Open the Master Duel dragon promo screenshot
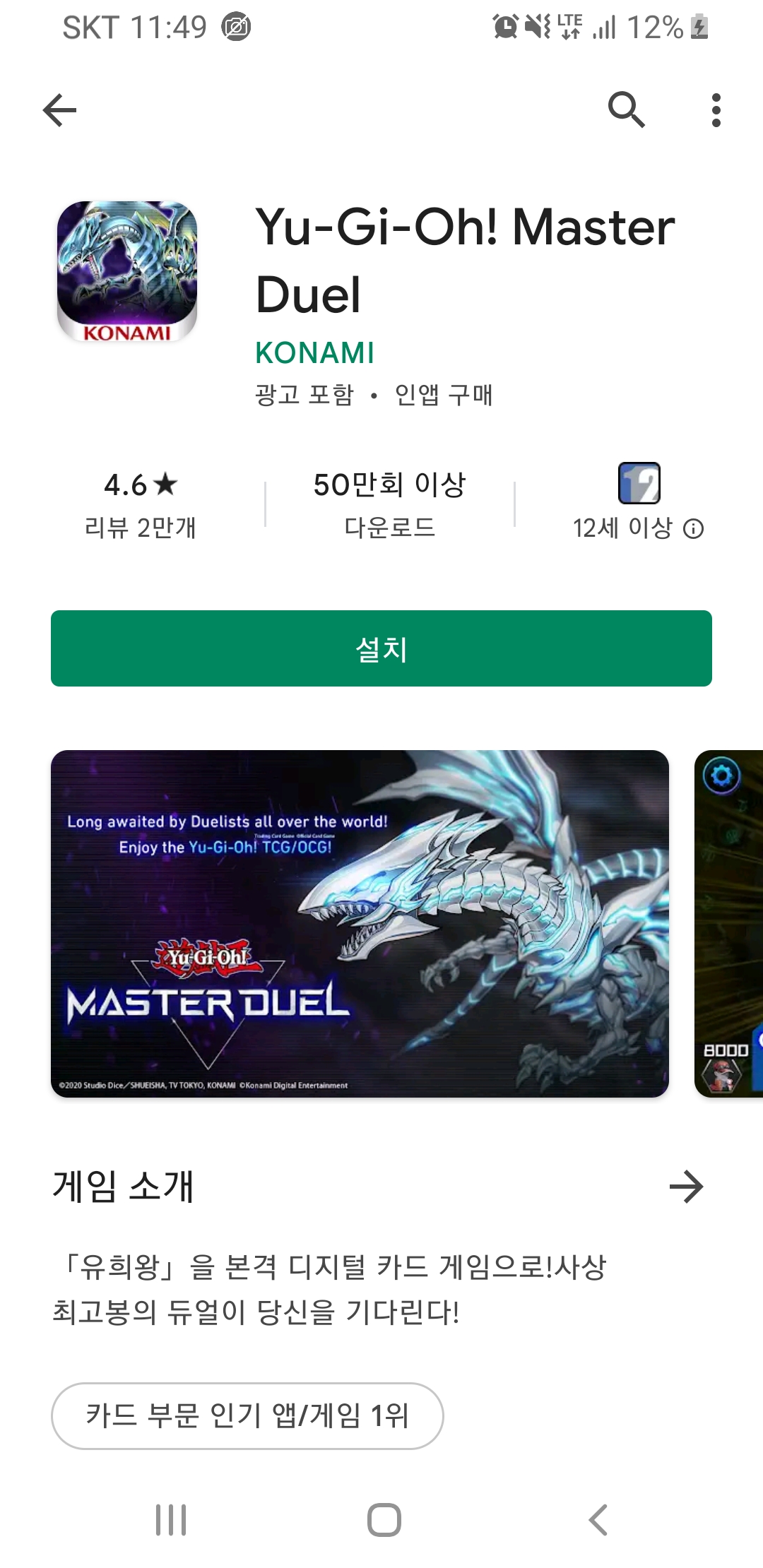Viewport: 763px width, 1568px height. point(360,923)
